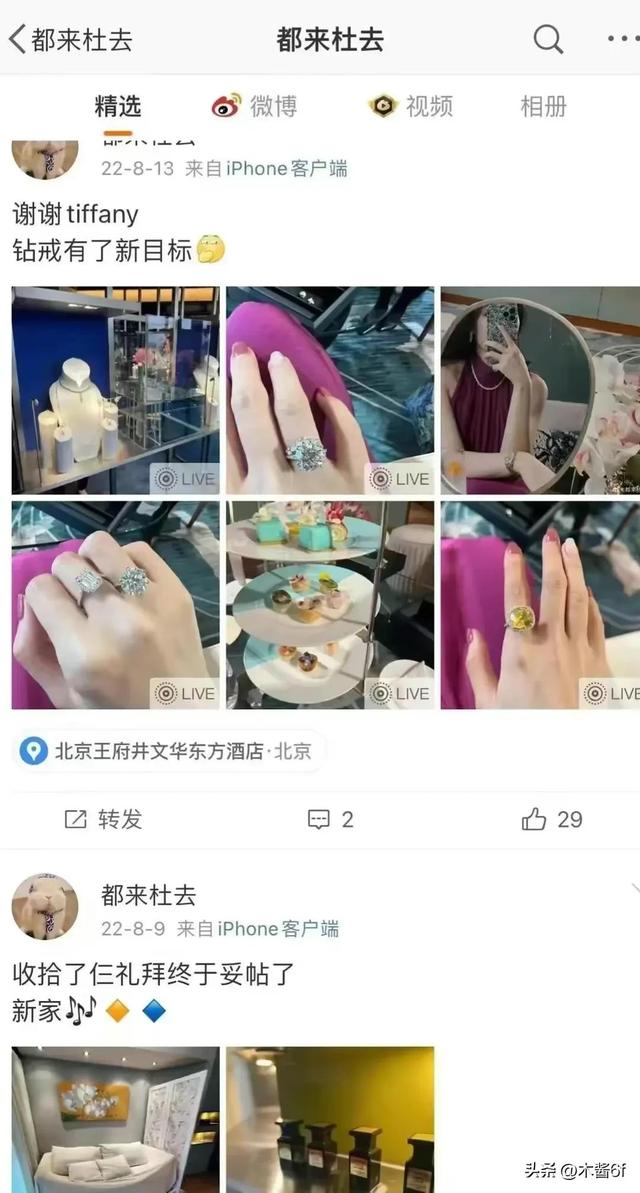Open the search magnifier icon
This screenshot has width=640, height=1193.
pyautogui.click(x=548, y=39)
